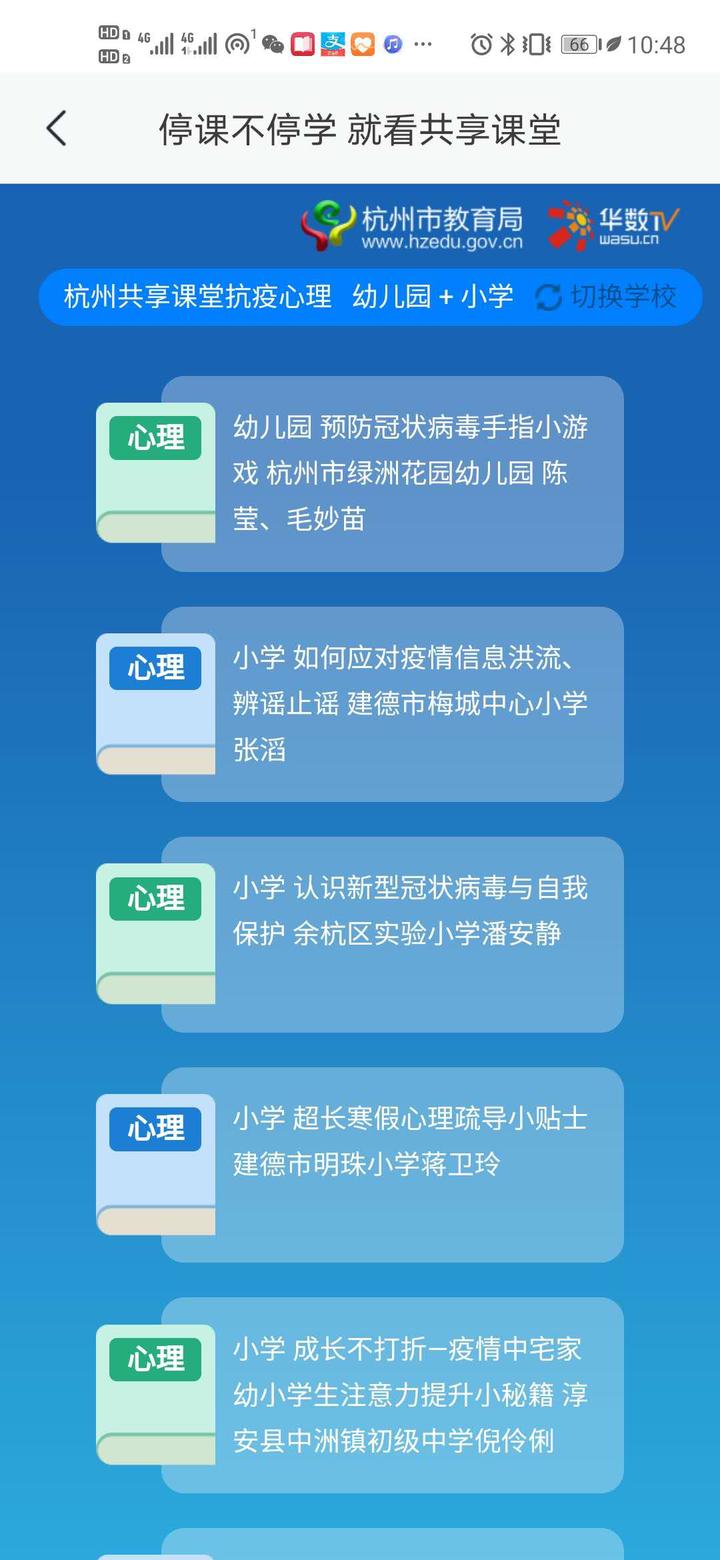Viewport: 720px width, 1560px height.
Task: Toggle the battery saver leaf indicator
Action: [x=613, y=44]
